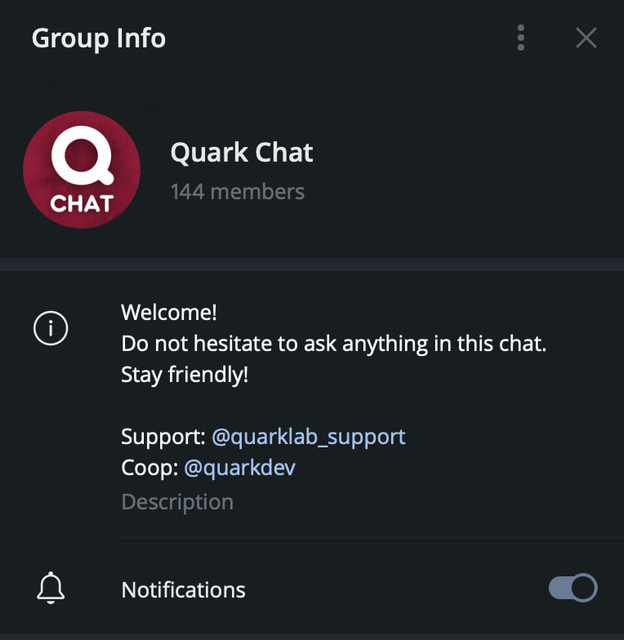Turn off the Notifications switch
The image size is (624, 640).
[573, 588]
